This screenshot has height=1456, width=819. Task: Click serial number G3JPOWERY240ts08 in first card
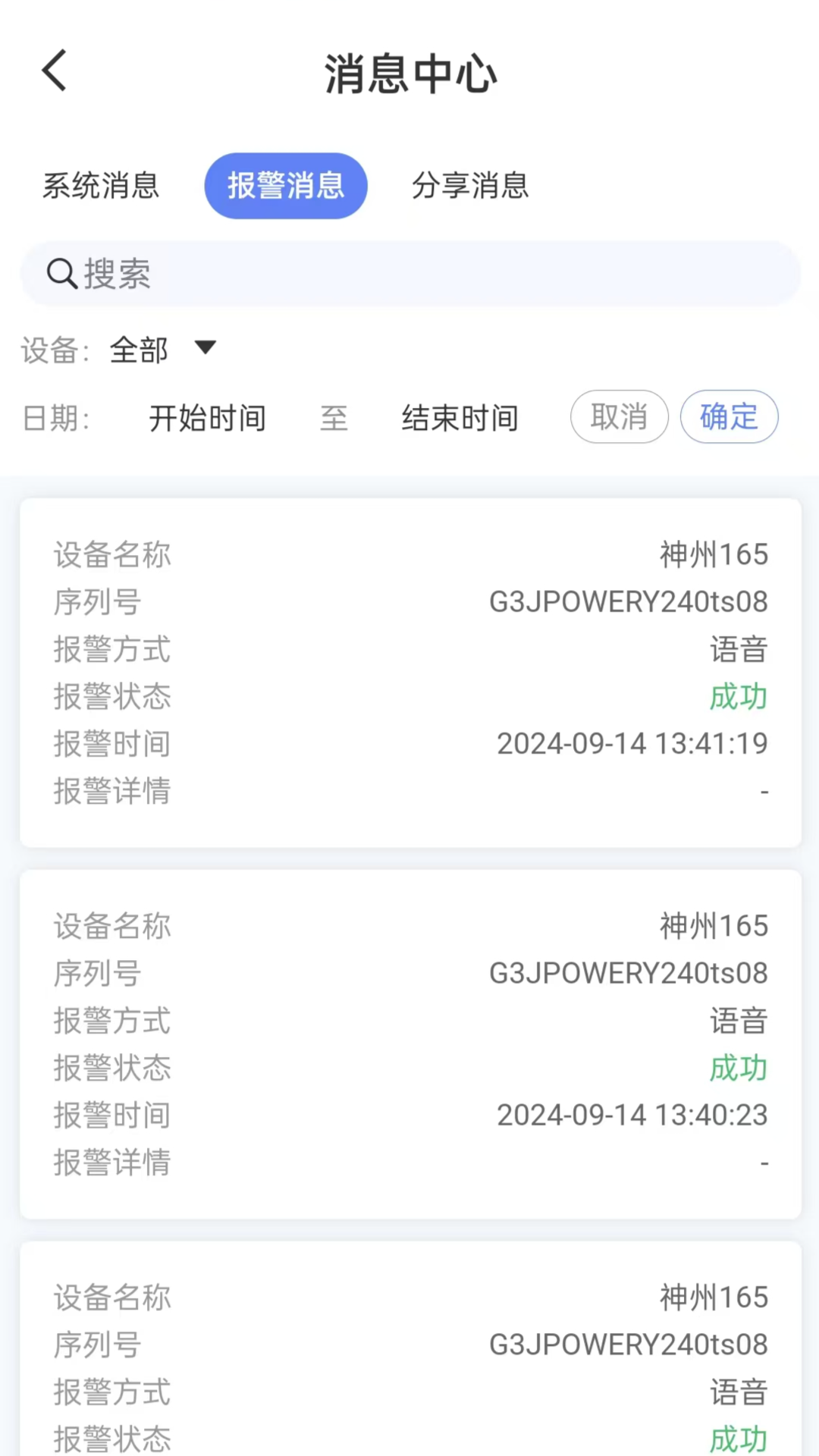[629, 601]
